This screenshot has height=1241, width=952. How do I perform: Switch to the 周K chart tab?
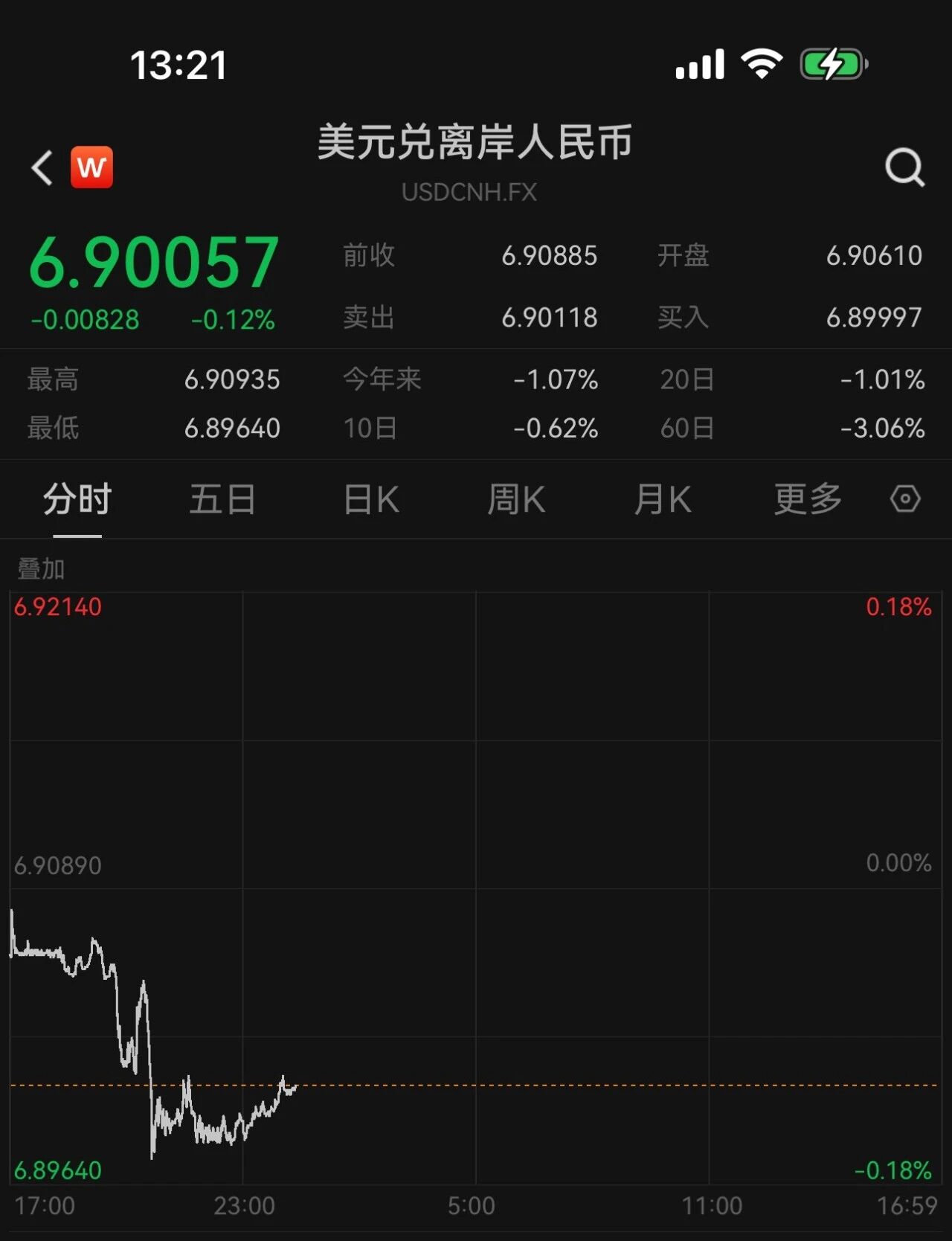tap(516, 499)
